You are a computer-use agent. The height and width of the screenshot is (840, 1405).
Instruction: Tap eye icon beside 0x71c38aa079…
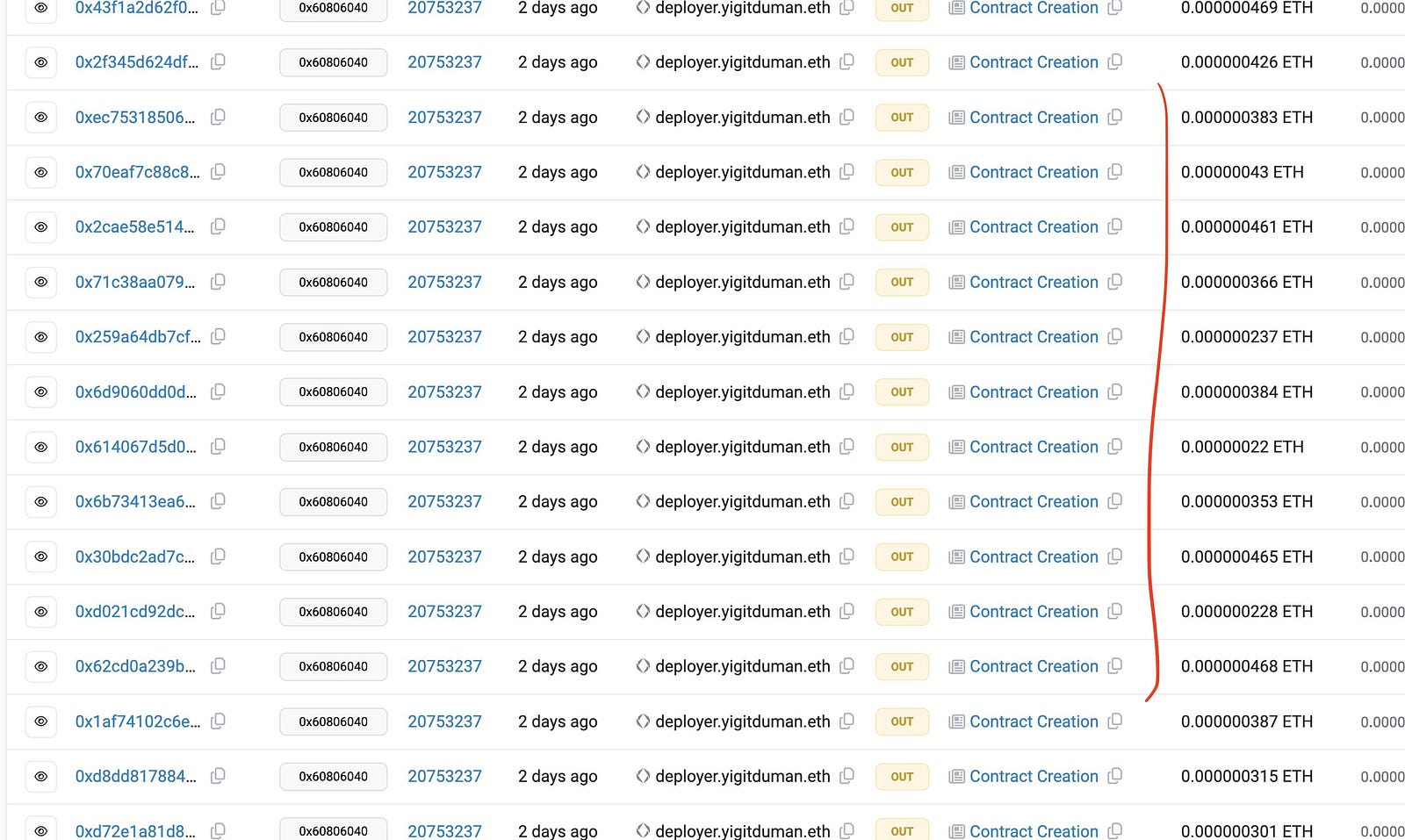click(x=40, y=282)
